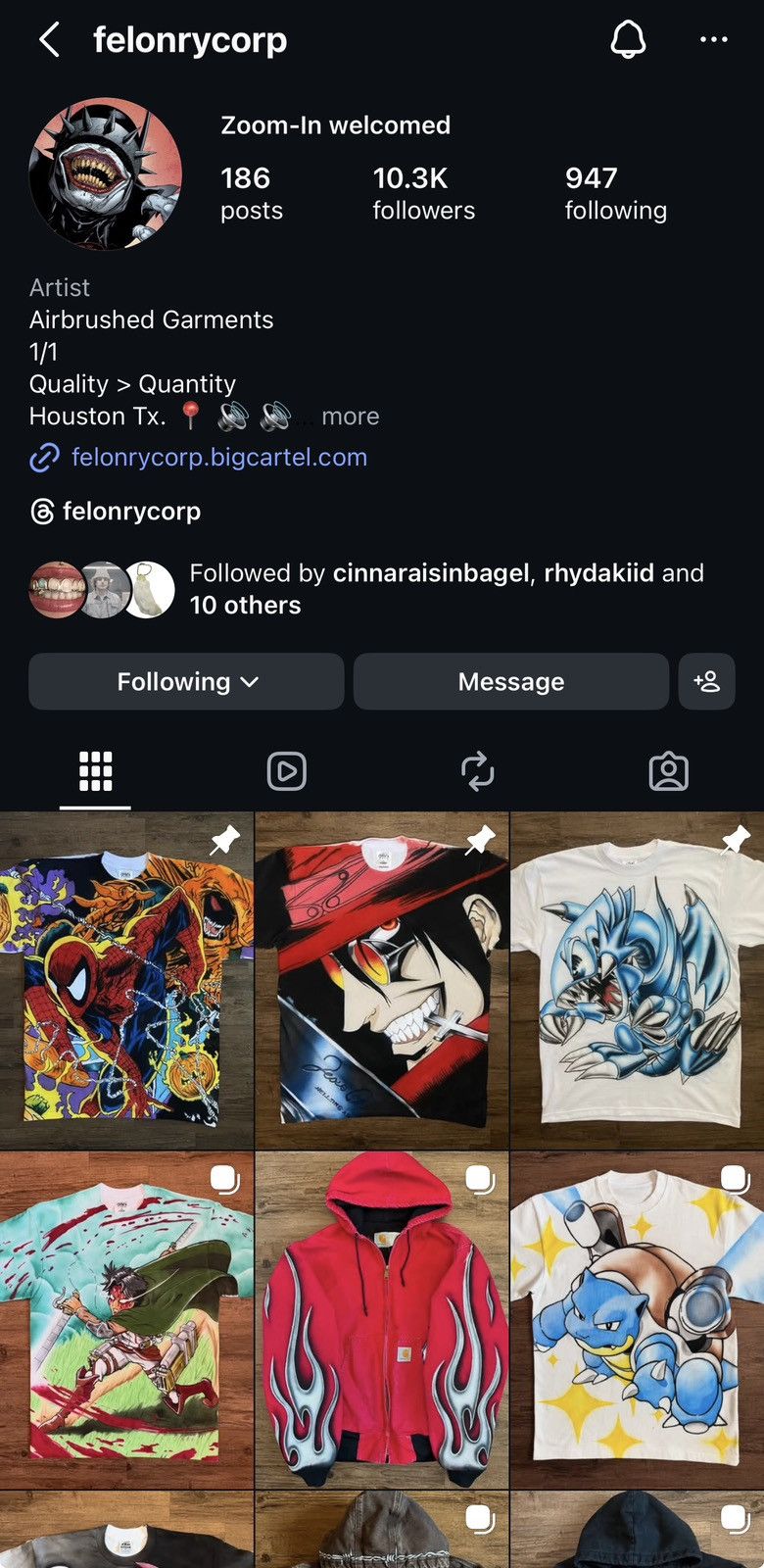Switch to the Reels tab

point(286,771)
